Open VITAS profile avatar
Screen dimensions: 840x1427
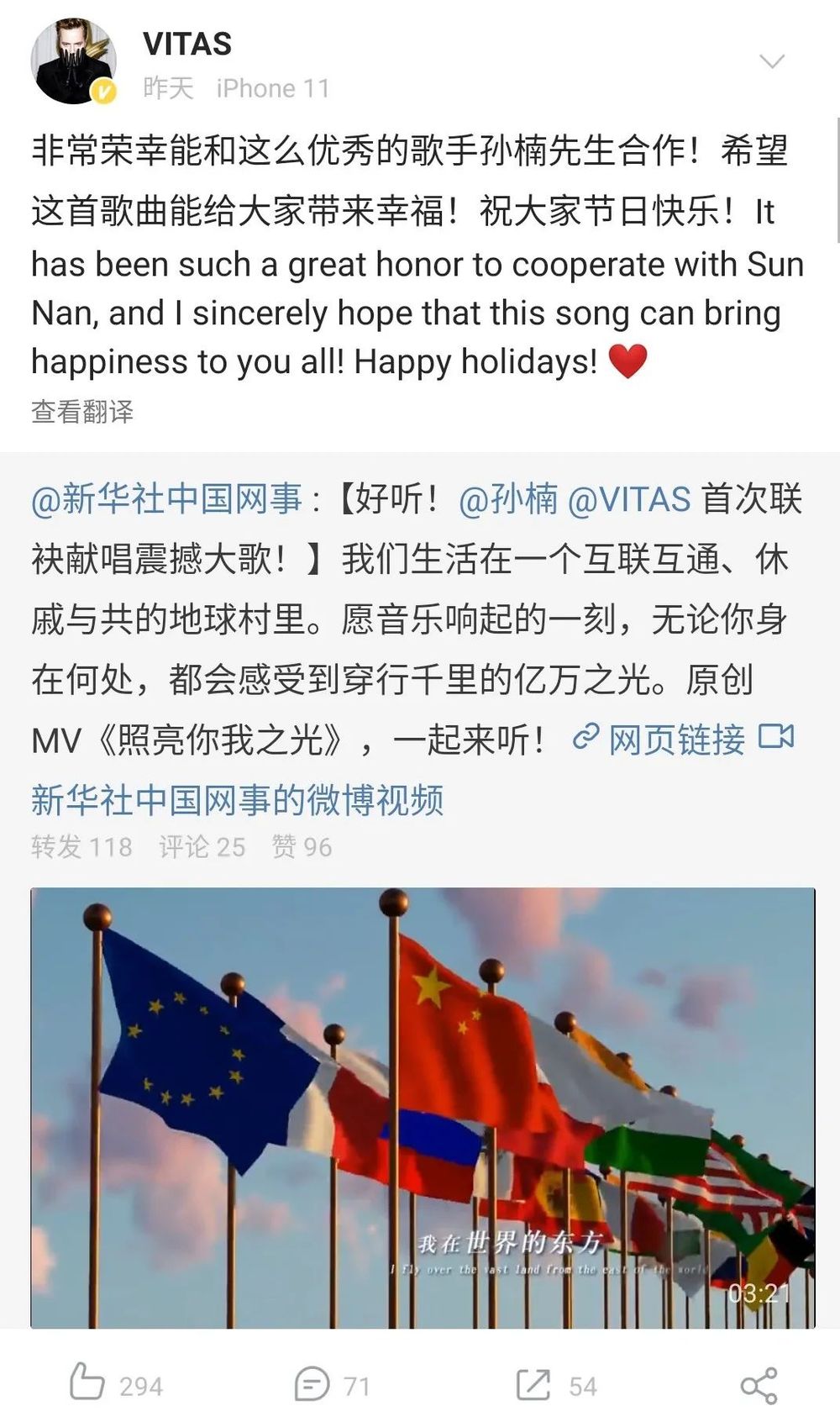[72, 63]
